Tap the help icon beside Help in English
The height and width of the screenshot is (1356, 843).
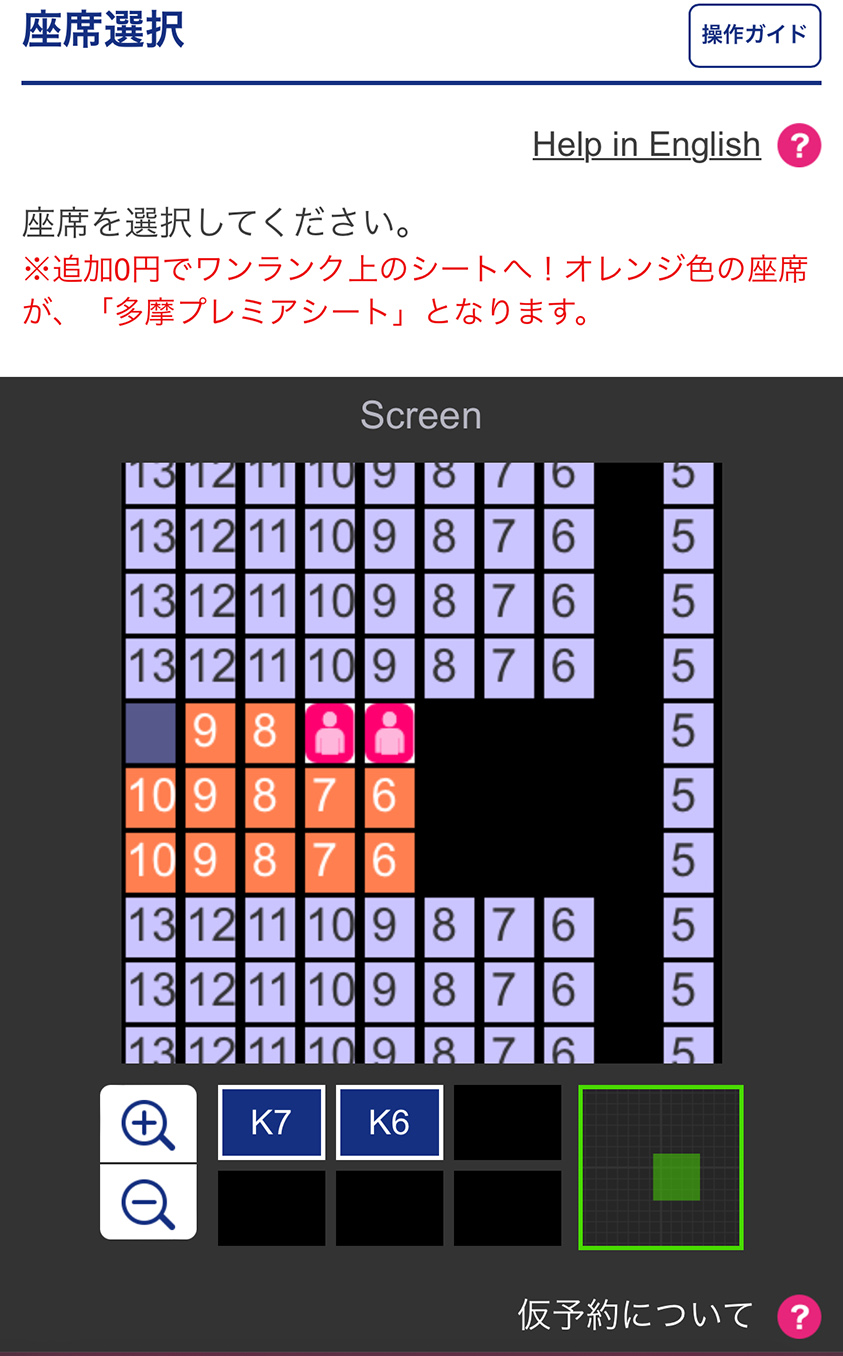pyautogui.click(x=799, y=146)
